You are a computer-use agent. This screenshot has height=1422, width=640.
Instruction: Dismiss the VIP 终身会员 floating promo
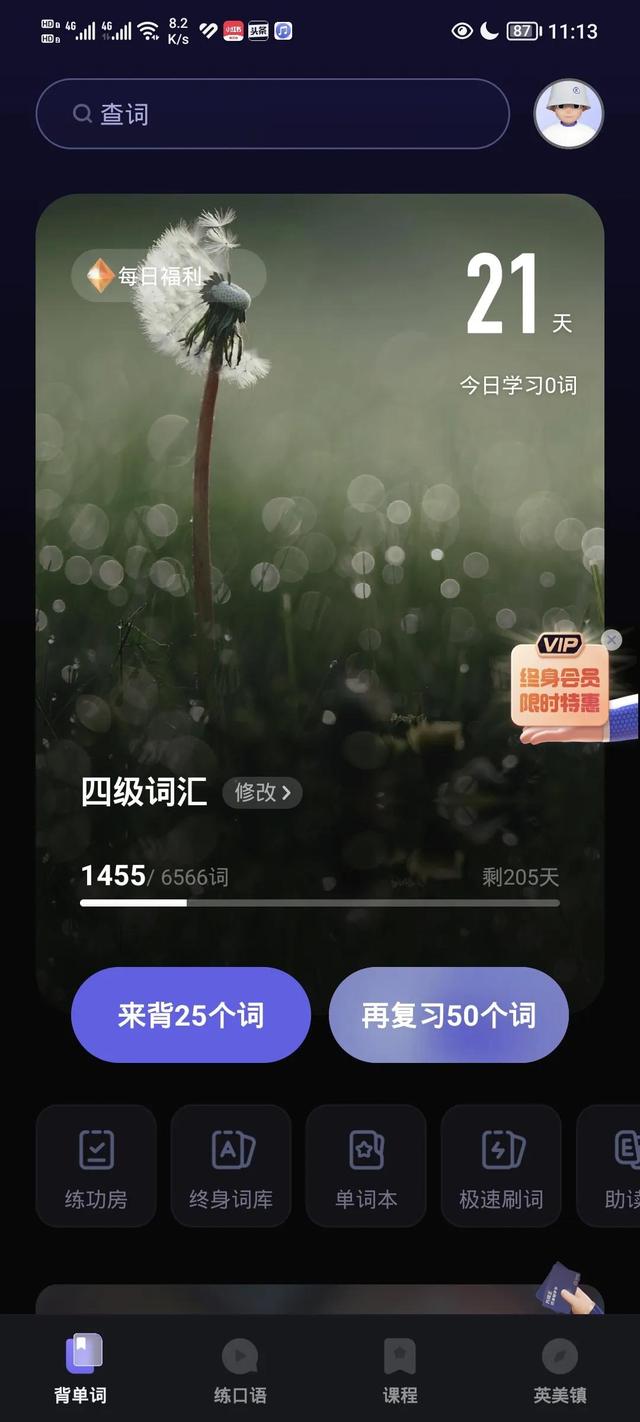point(612,640)
